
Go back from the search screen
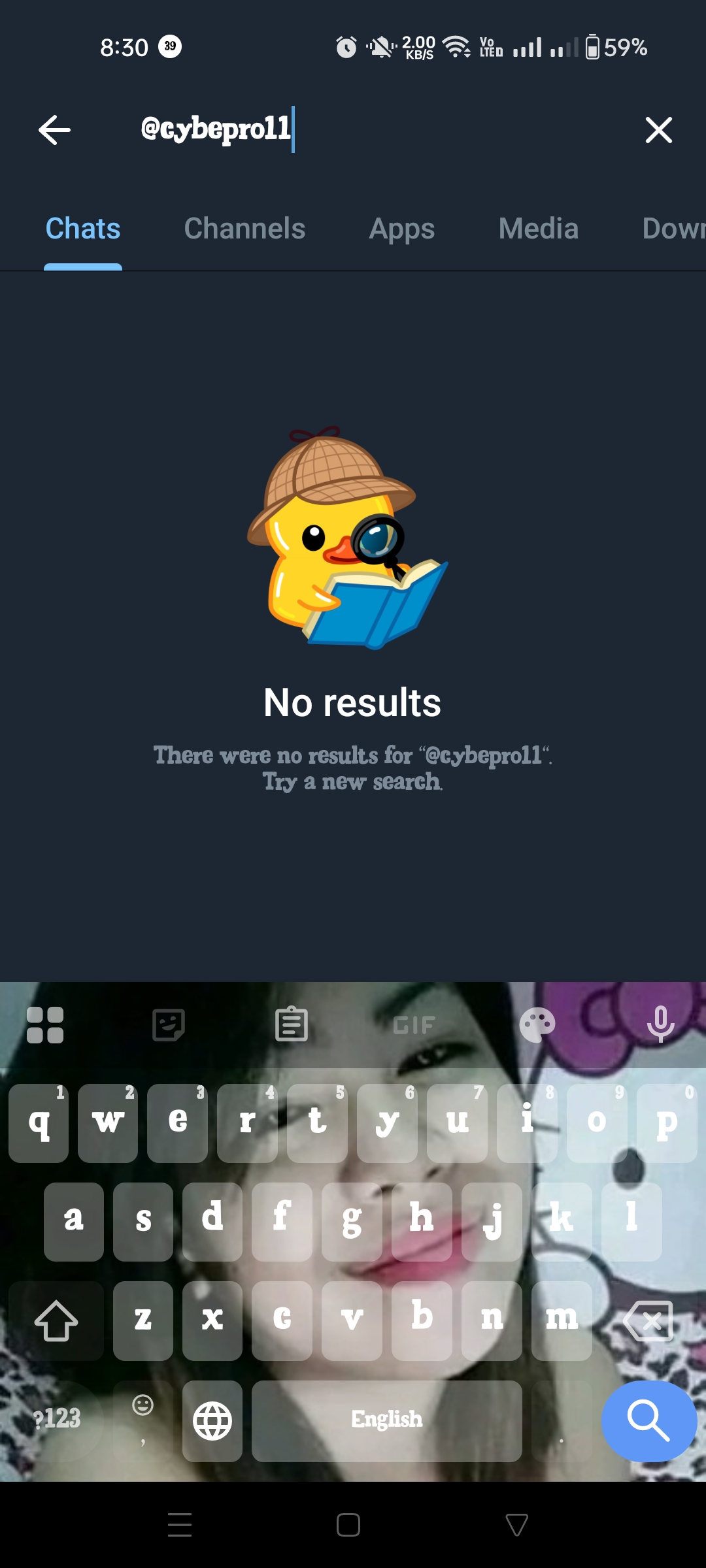54,129
